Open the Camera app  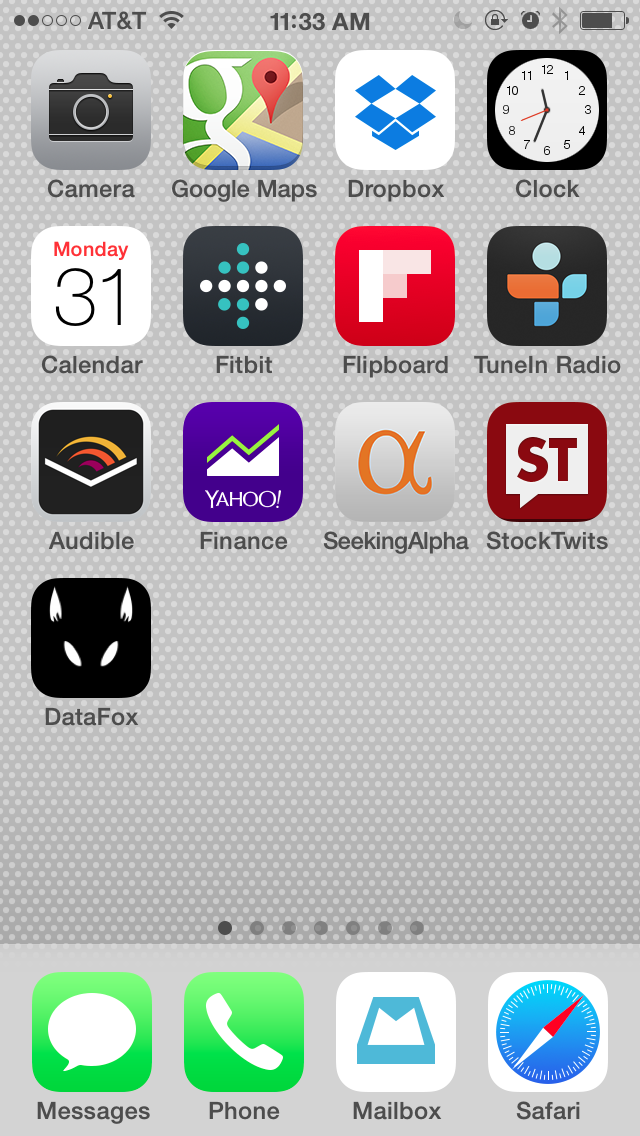pyautogui.click(x=91, y=110)
